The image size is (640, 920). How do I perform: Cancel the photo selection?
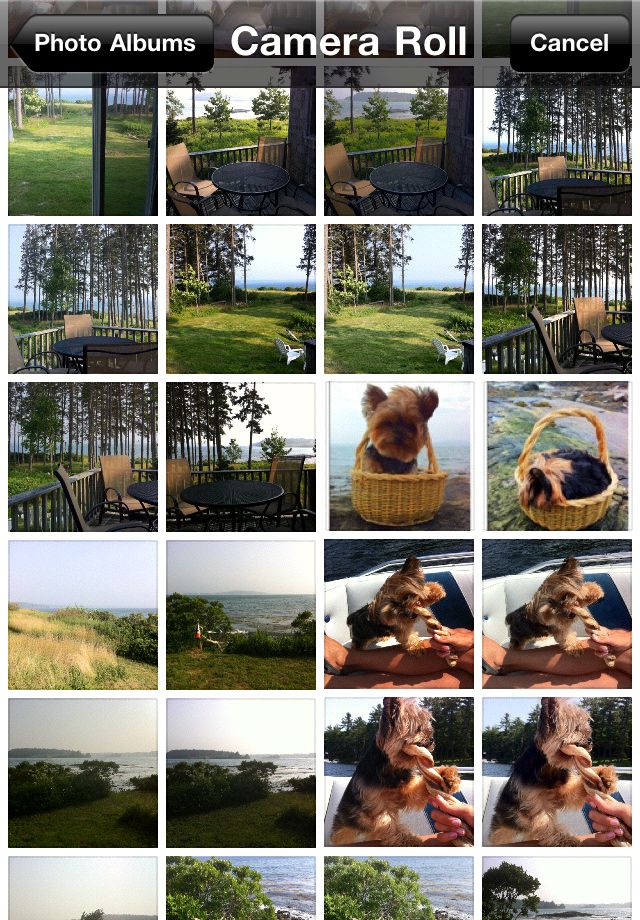coord(569,43)
